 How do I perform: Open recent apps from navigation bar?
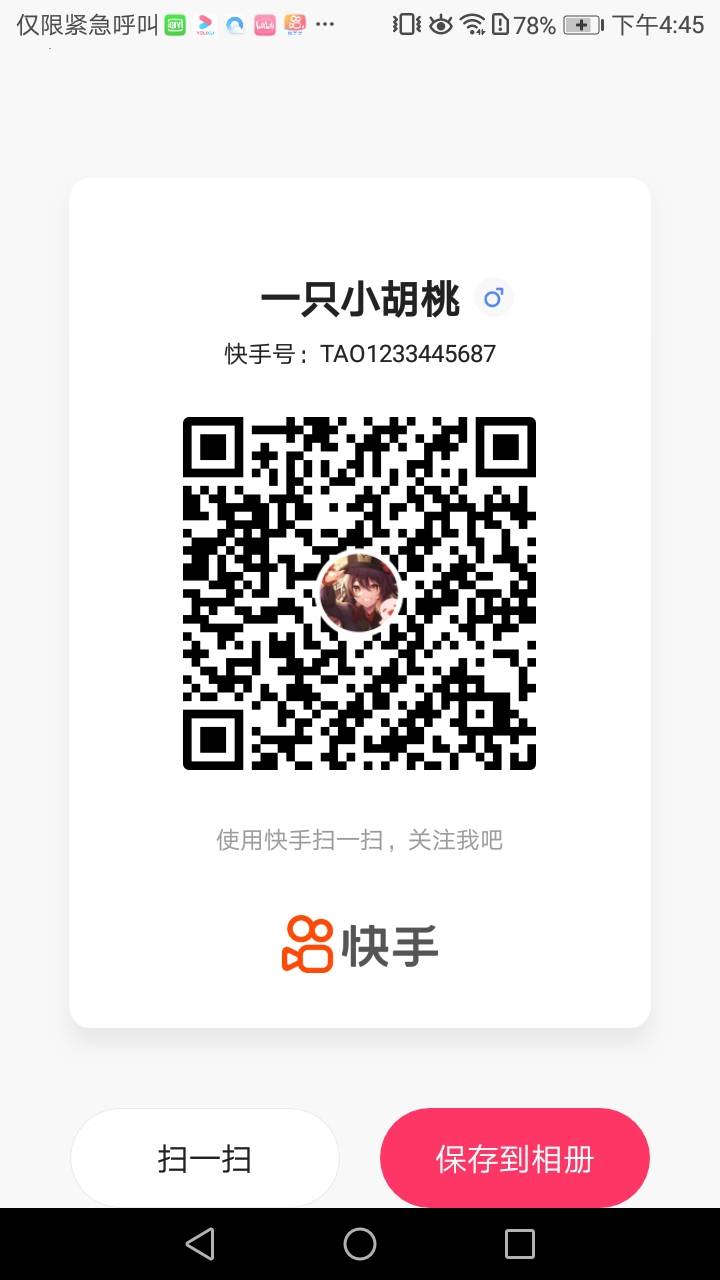pos(520,1243)
